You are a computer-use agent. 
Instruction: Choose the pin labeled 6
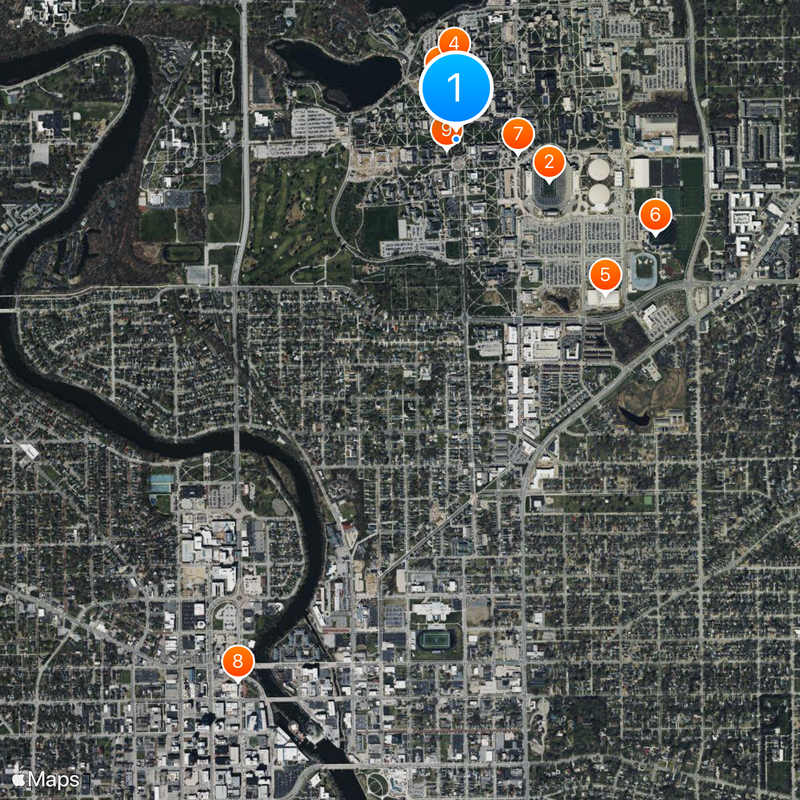[655, 214]
